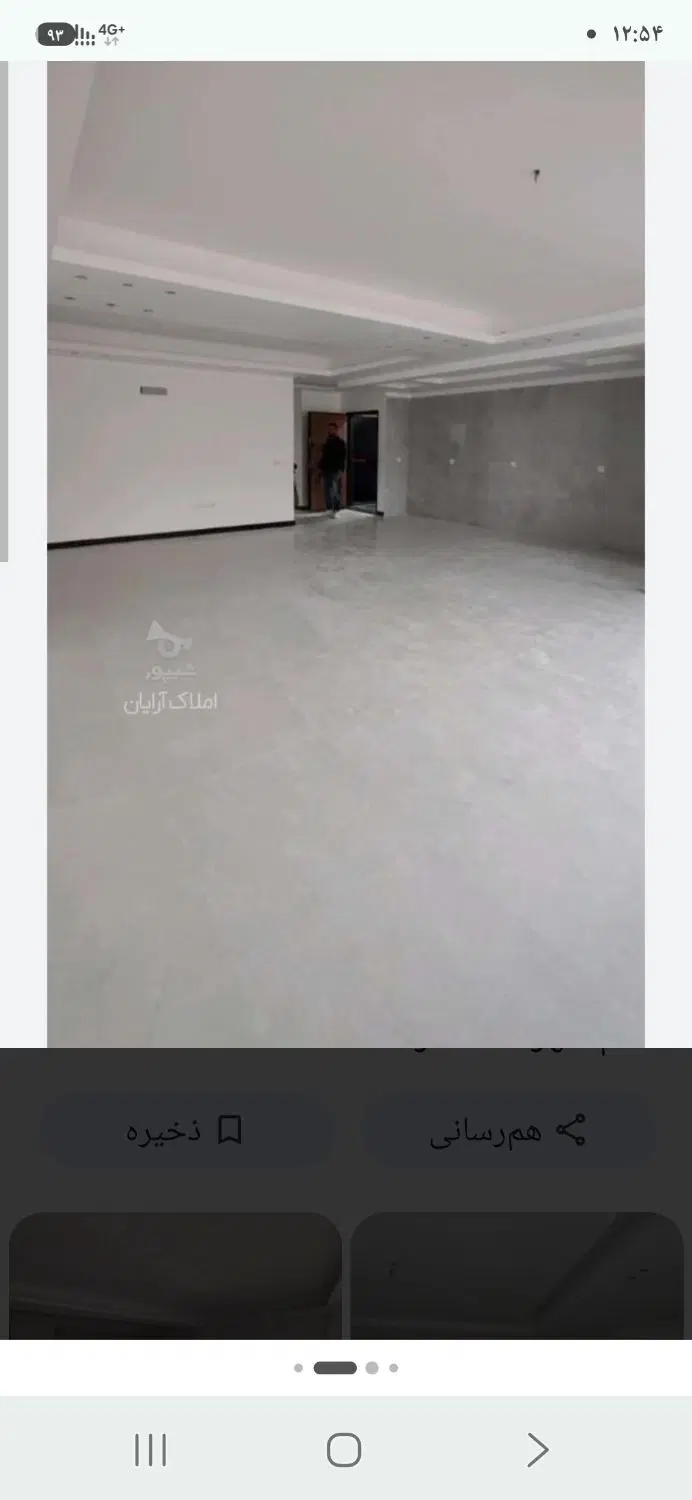The image size is (692, 1500).
Task: Go back using the system back arrow
Action: [538, 1450]
